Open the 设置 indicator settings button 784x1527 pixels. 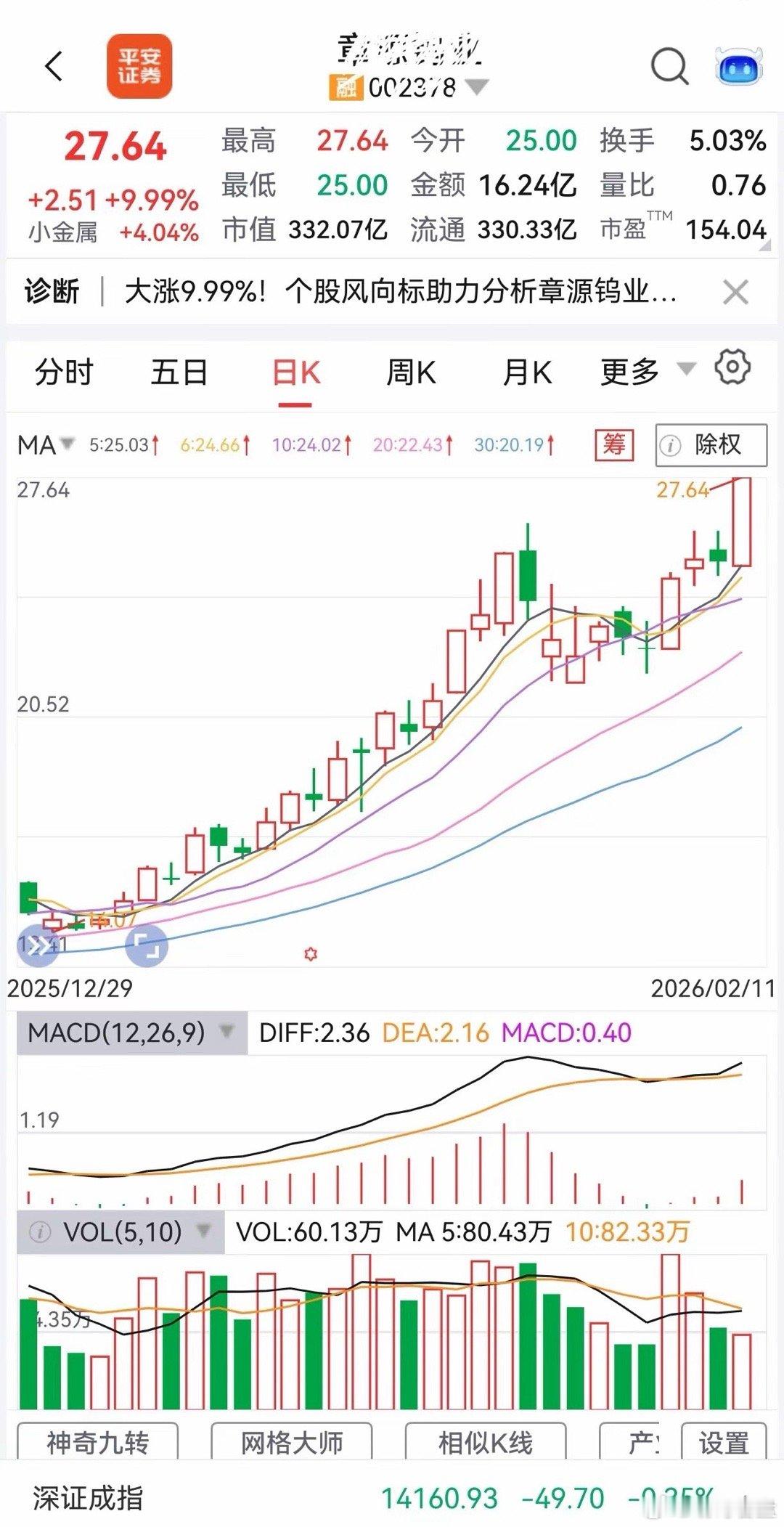coord(724,1442)
